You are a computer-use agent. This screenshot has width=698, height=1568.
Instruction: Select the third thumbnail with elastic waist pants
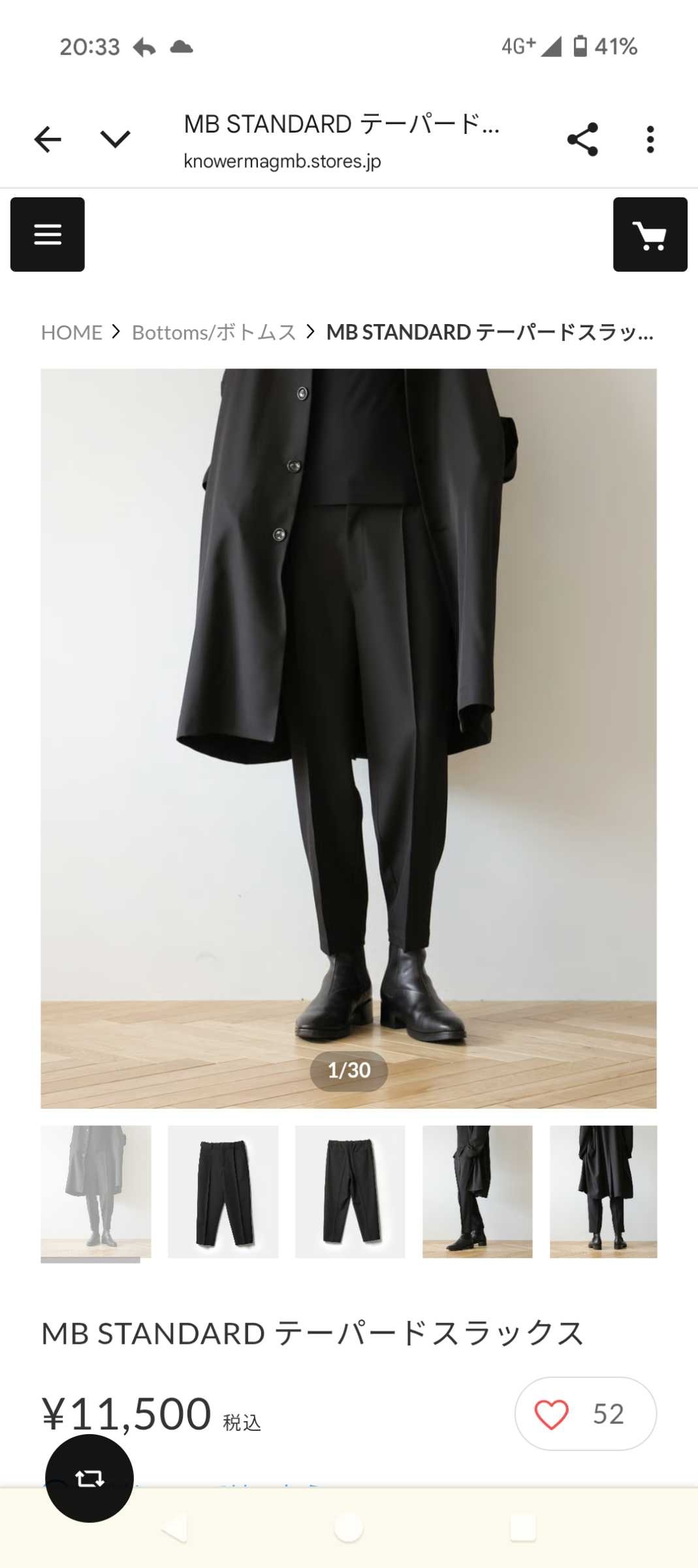[350, 1191]
